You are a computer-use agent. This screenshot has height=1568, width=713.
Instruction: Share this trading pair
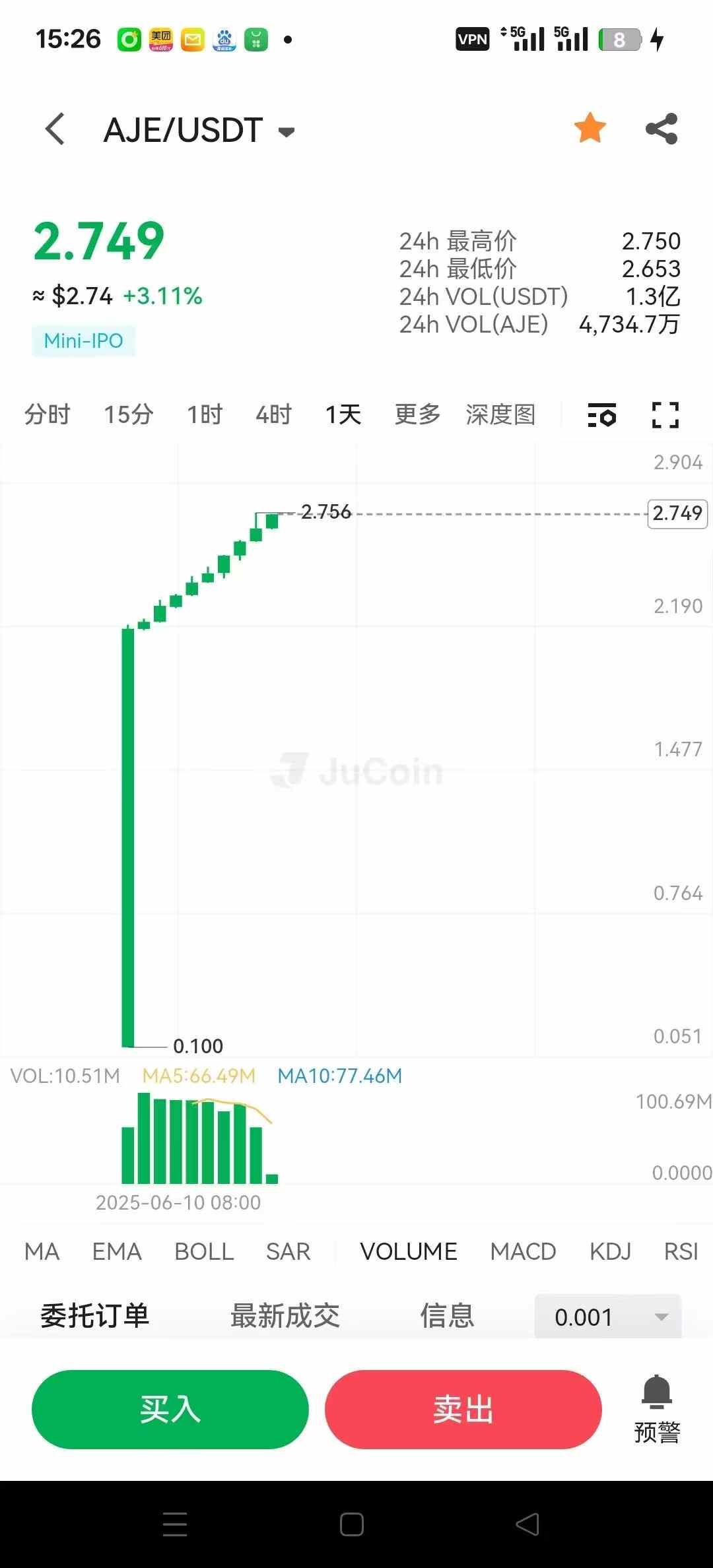coord(662,129)
